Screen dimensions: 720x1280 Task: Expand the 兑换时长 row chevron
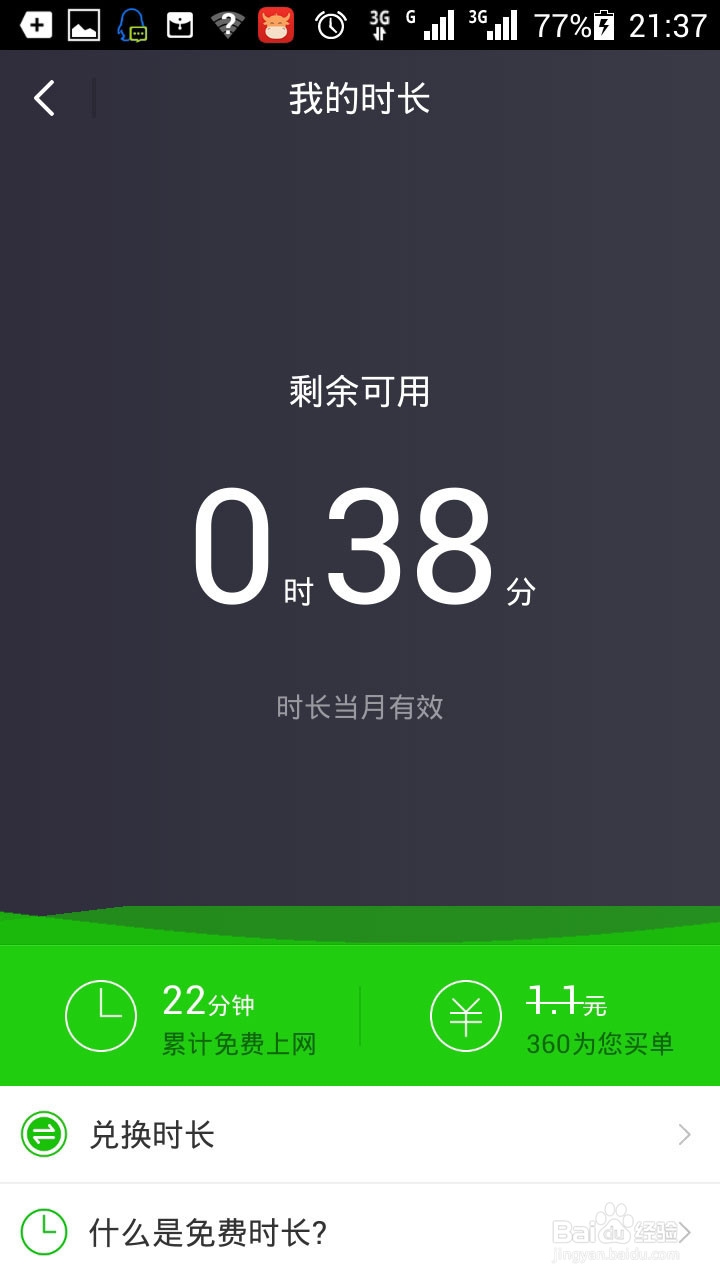[x=684, y=1135]
